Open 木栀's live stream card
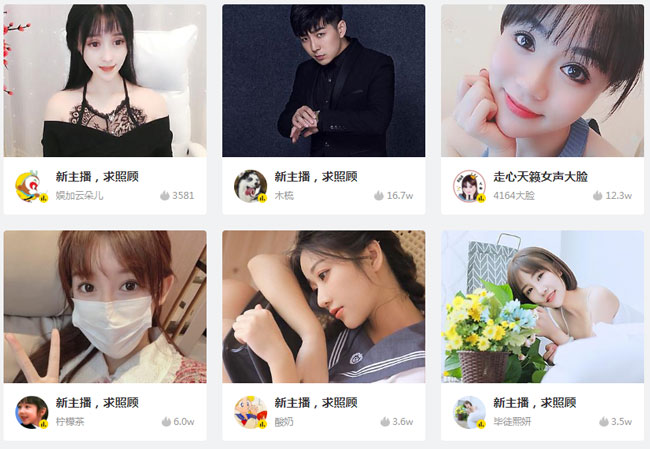The width and height of the screenshot is (650, 449). click(323, 82)
